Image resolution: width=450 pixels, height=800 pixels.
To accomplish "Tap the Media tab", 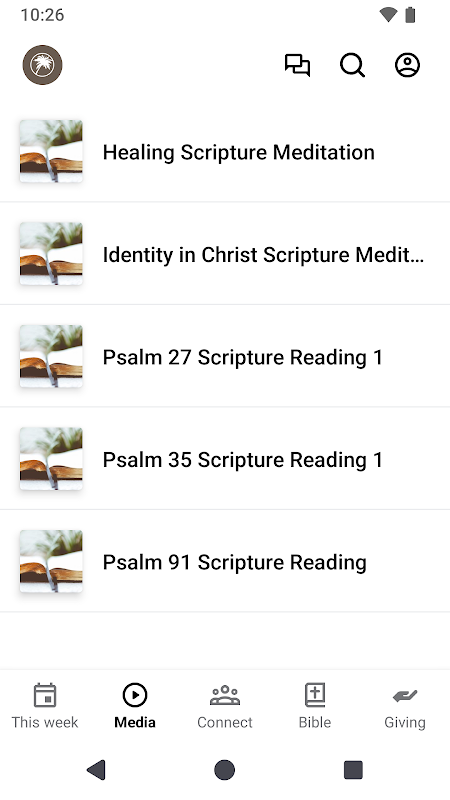I will point(135,706).
